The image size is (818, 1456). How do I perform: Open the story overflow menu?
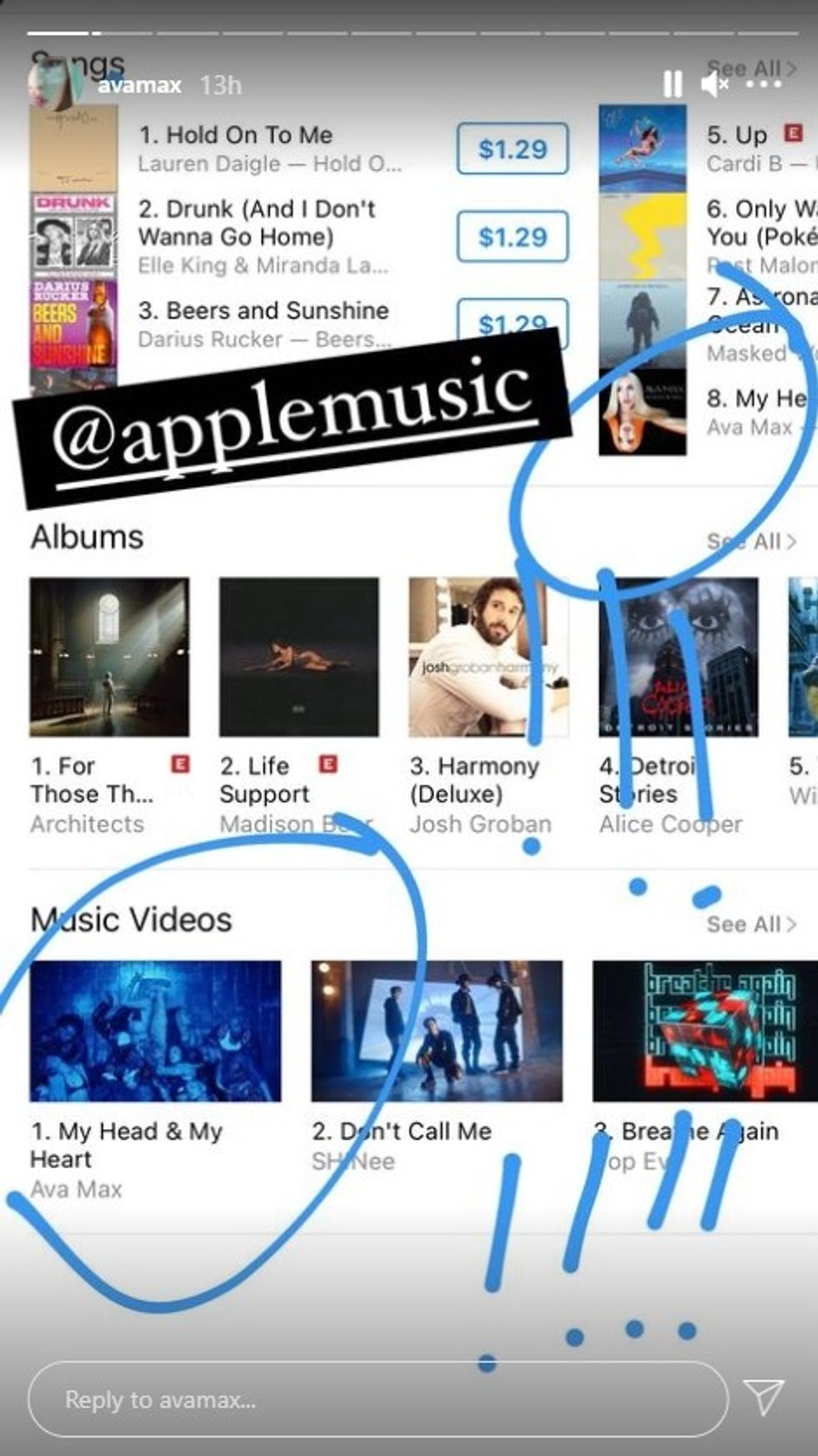pyautogui.click(x=764, y=84)
